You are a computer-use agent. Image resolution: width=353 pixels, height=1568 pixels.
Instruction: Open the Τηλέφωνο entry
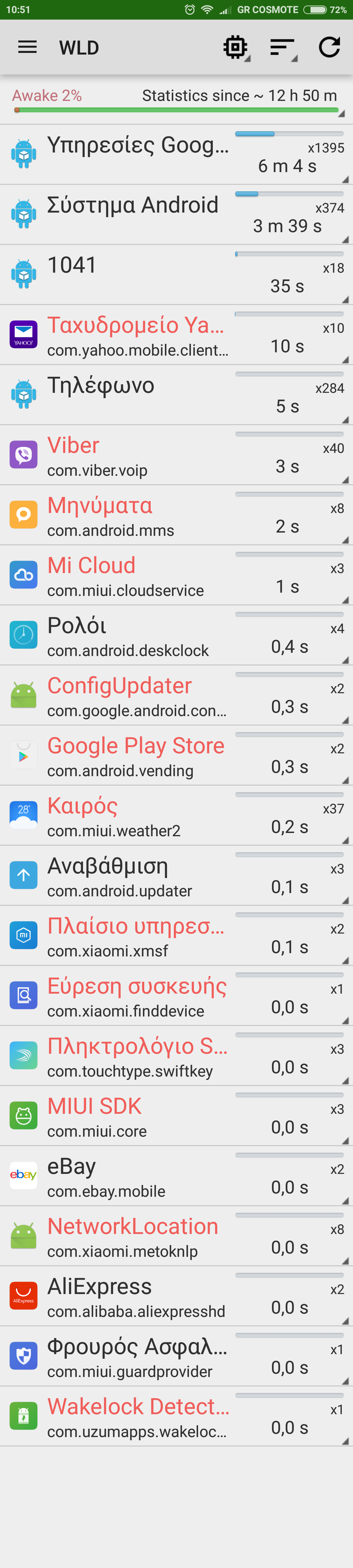click(x=176, y=394)
